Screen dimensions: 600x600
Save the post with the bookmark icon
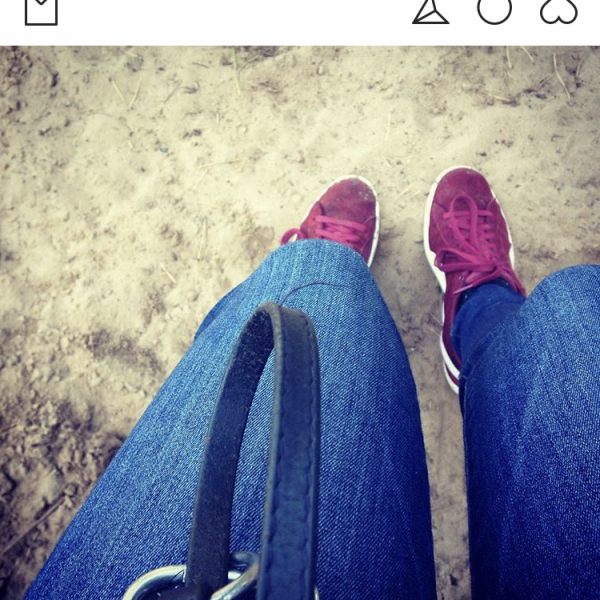41,10
